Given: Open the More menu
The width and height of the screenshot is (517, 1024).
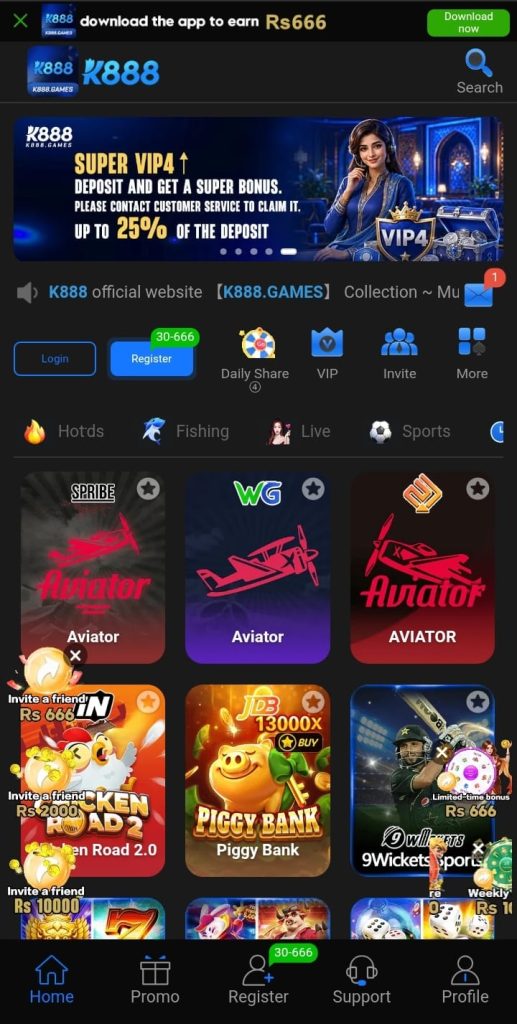Looking at the screenshot, I should click(x=472, y=354).
